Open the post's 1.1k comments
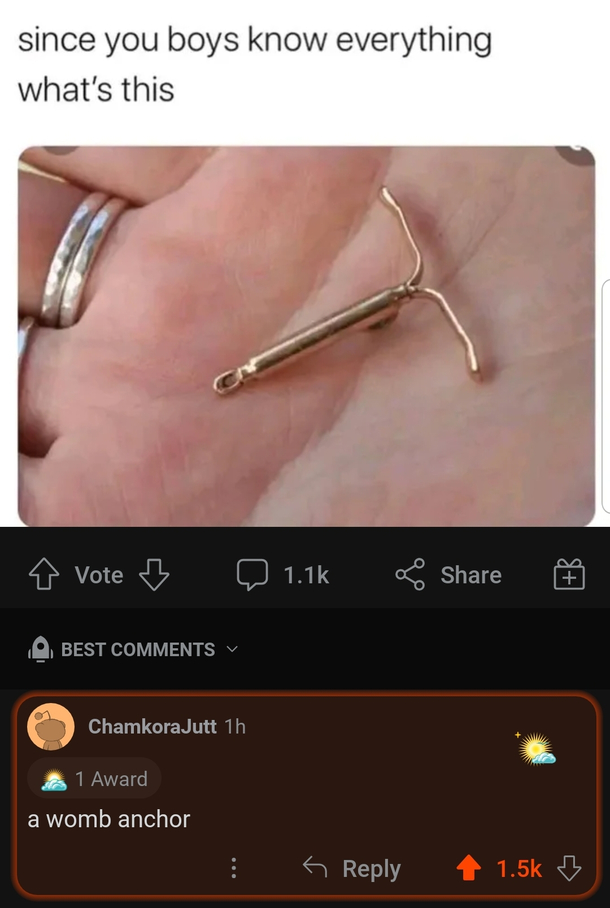The image size is (610, 908). (x=282, y=575)
